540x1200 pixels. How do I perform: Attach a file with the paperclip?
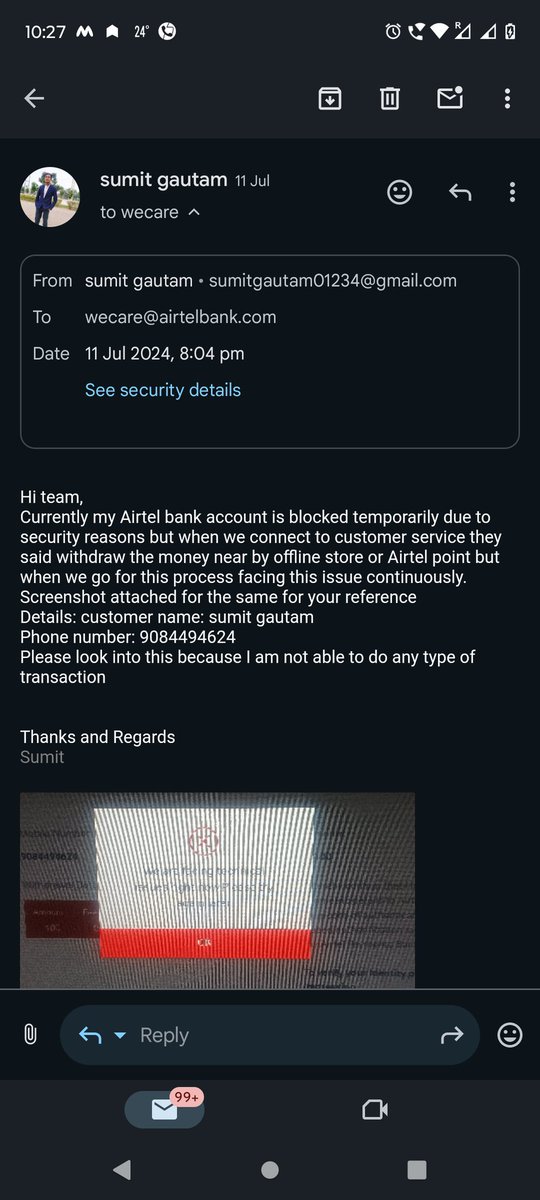tap(30, 1035)
